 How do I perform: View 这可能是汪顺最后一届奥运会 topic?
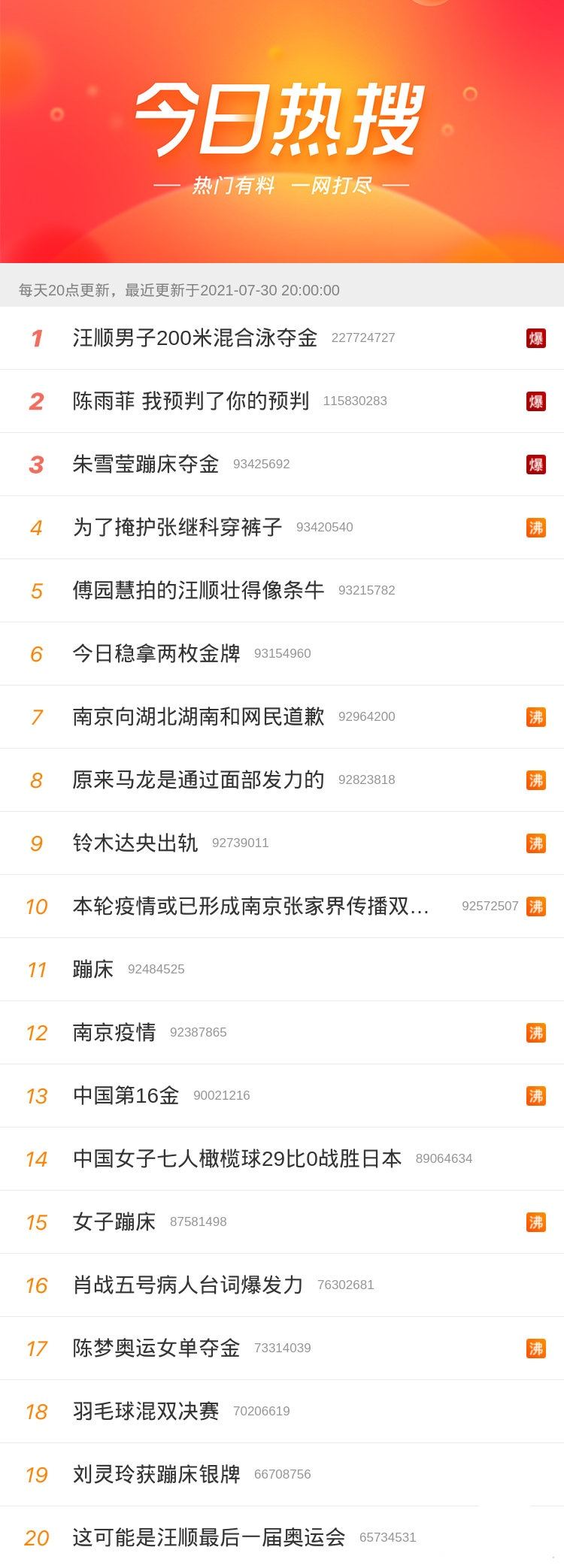[209, 1538]
